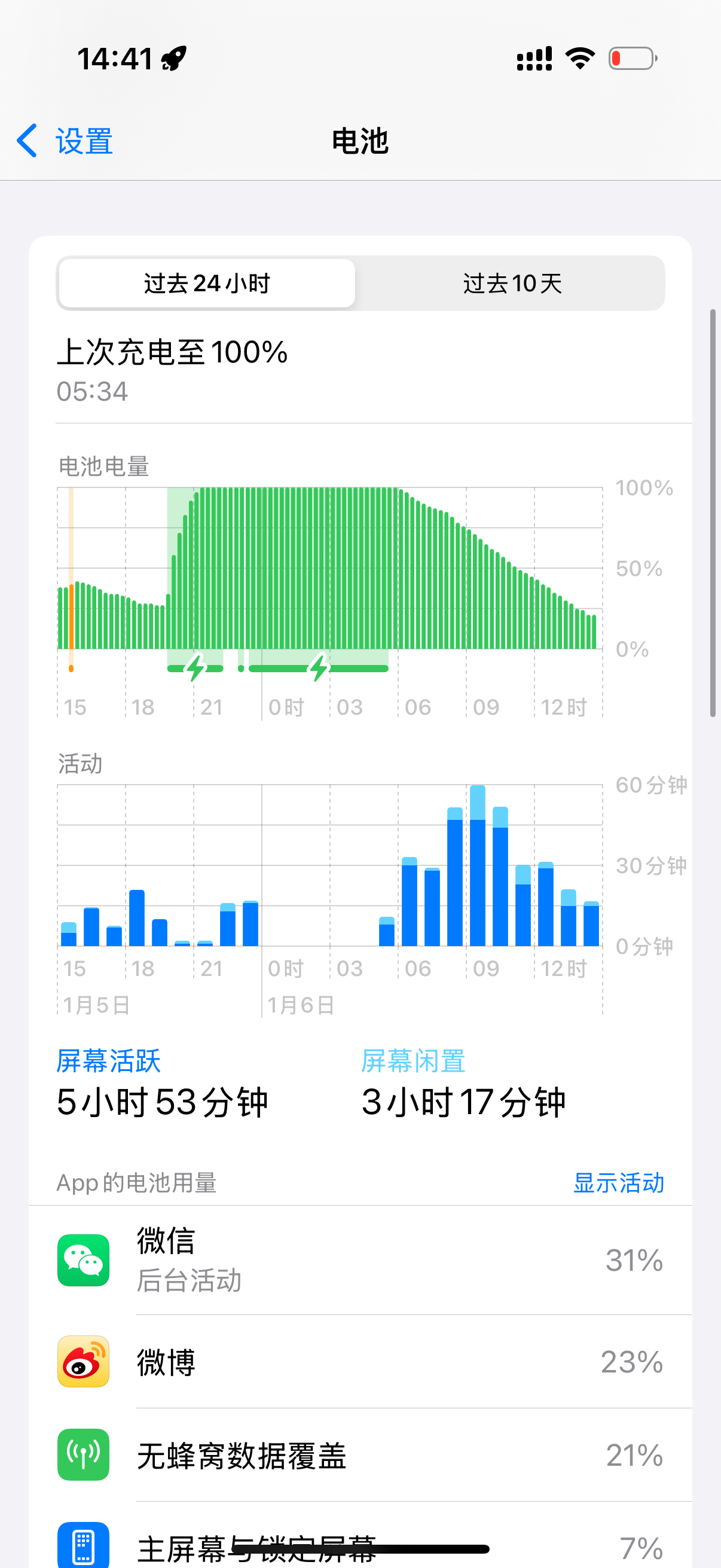Tap the battery level chart
The height and width of the screenshot is (1568, 721).
pos(330,568)
